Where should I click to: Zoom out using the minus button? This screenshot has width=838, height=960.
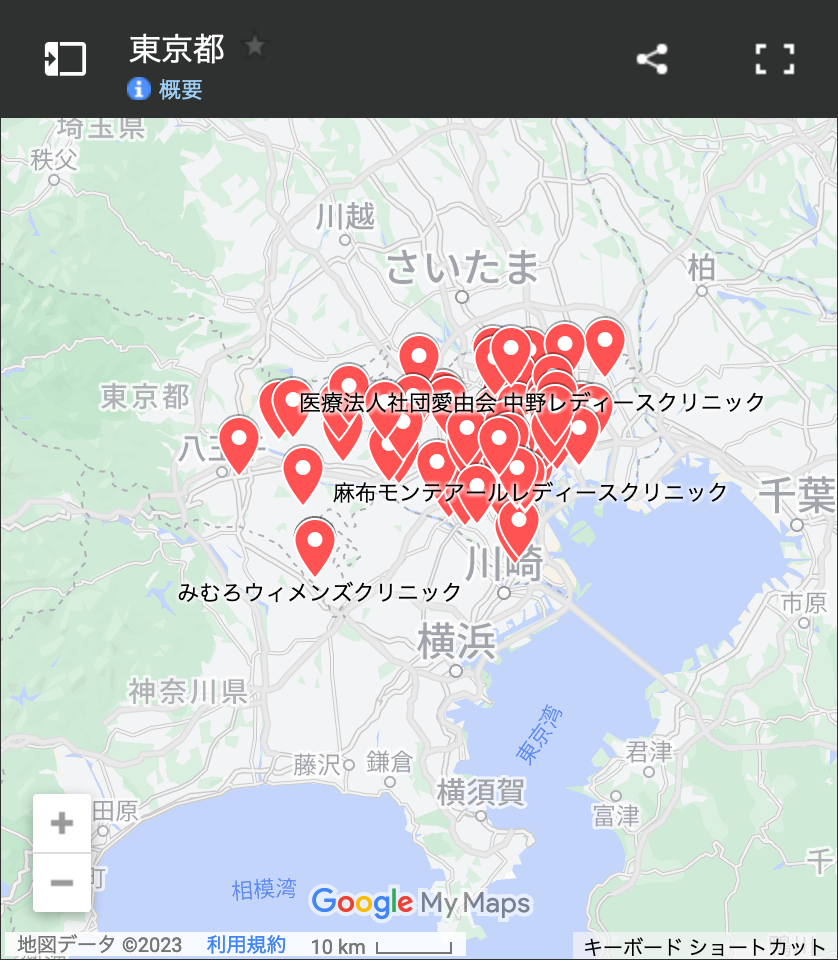pos(61,882)
